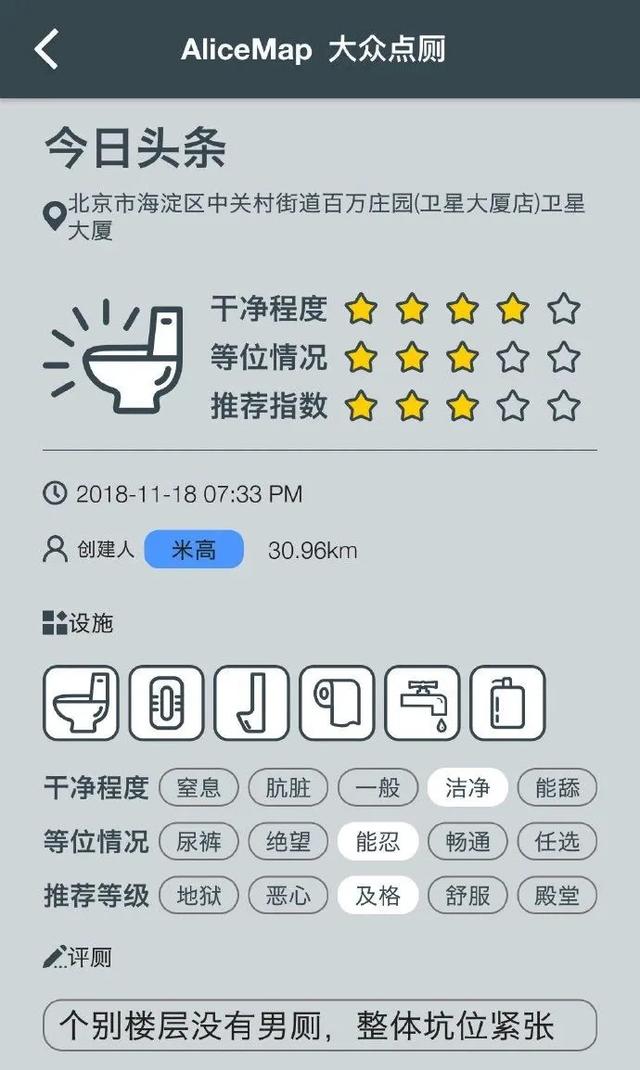
Task: Set recommendation level to 殿堂
Action: [557, 895]
